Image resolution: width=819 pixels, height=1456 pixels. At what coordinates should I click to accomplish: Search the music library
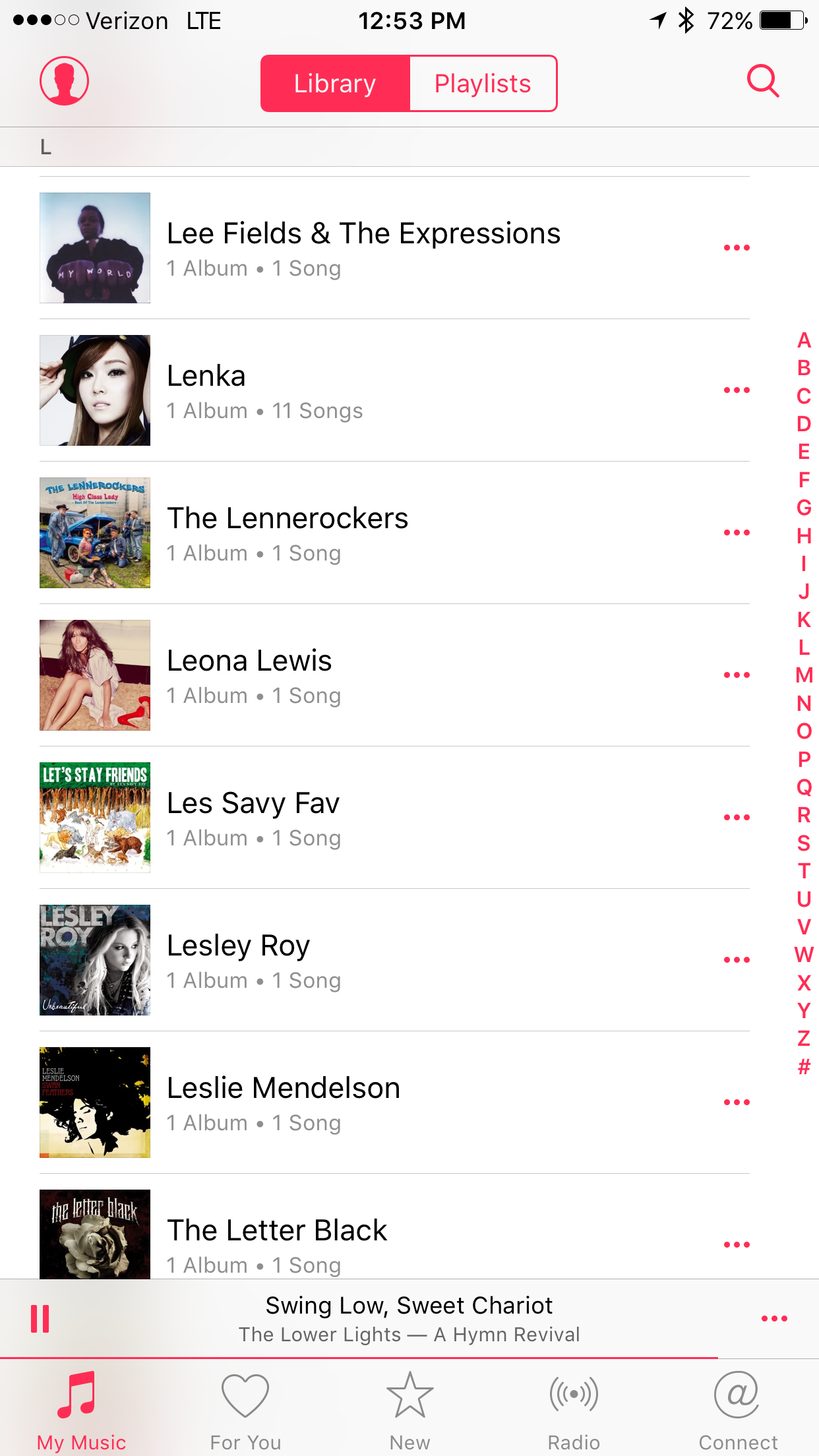click(x=763, y=81)
